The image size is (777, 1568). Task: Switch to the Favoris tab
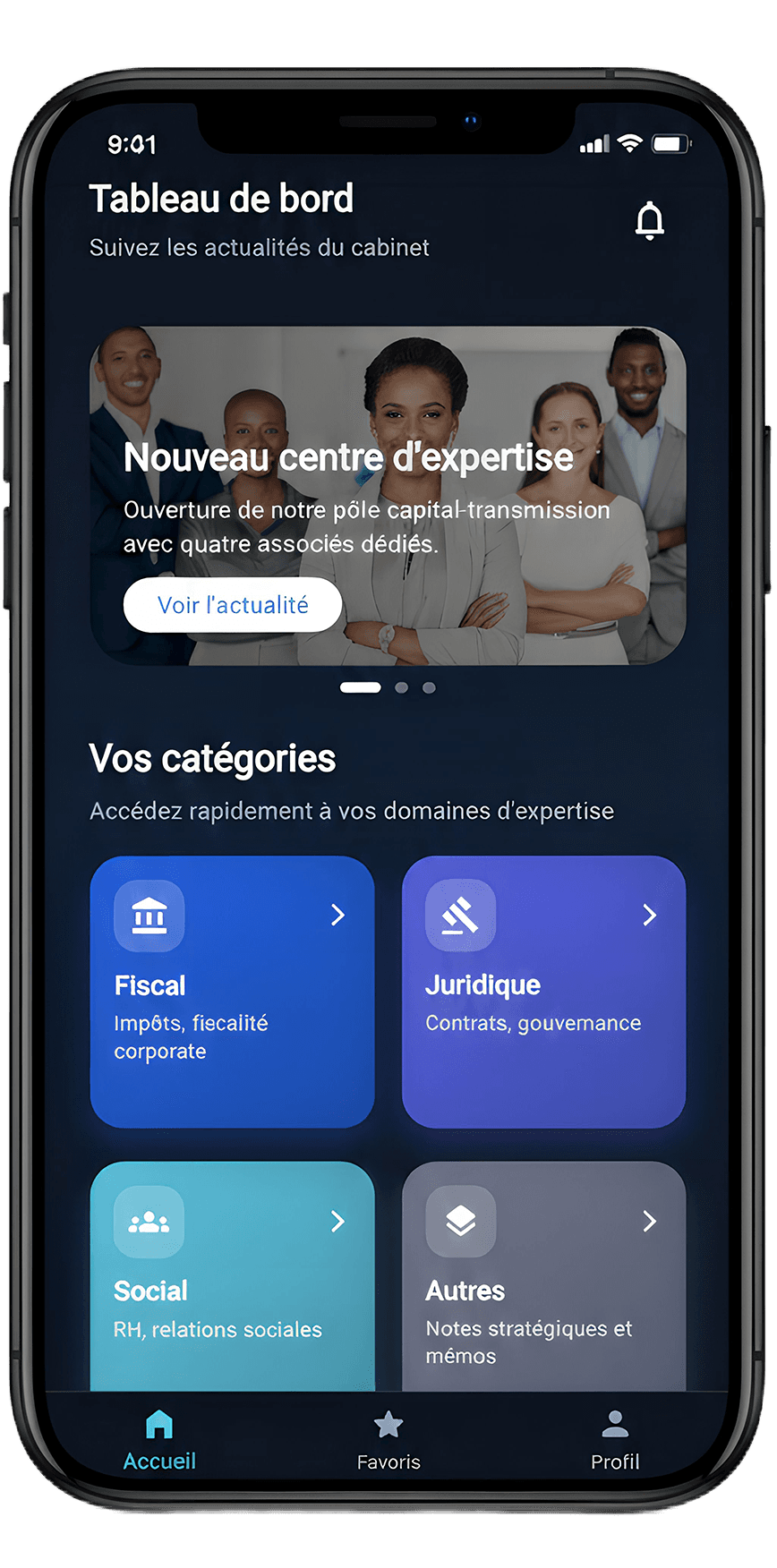388,1440
